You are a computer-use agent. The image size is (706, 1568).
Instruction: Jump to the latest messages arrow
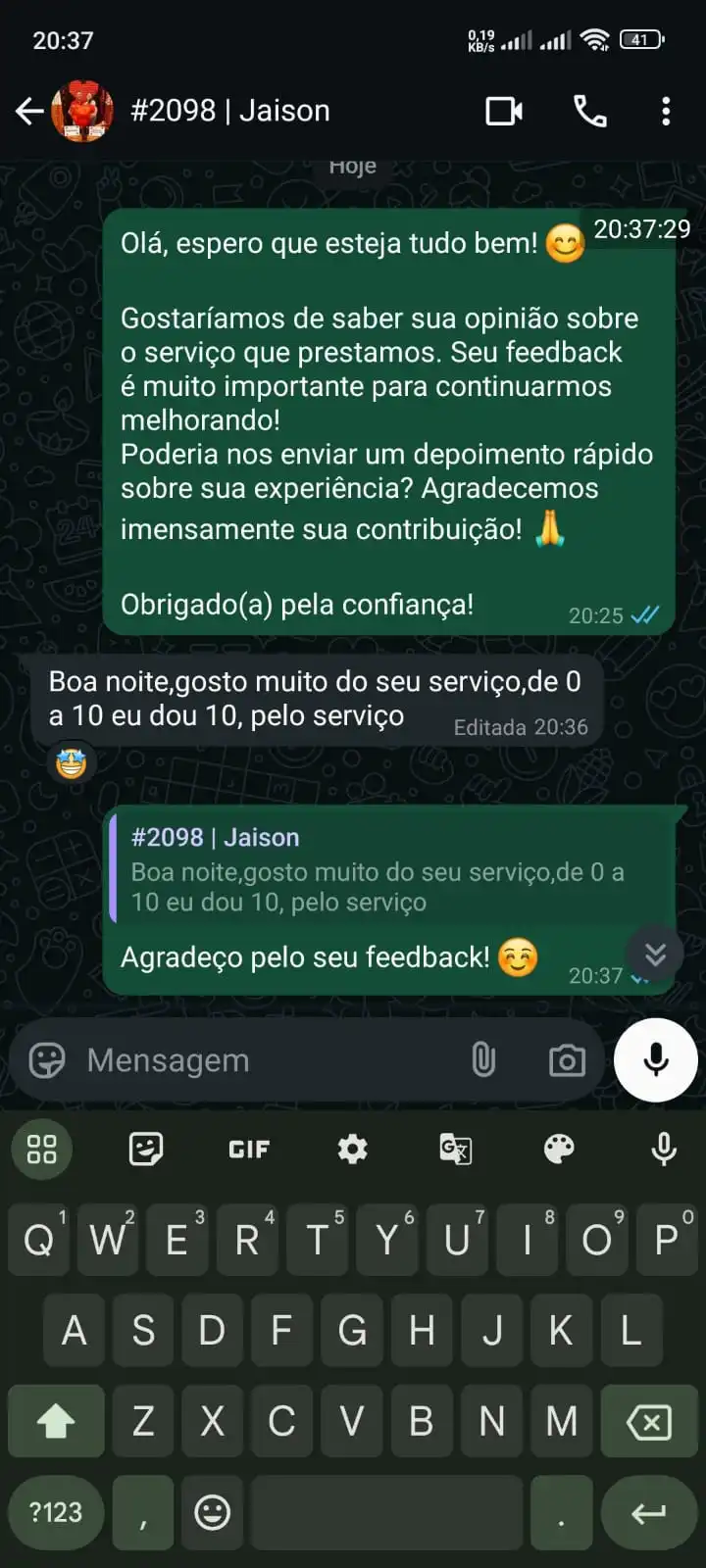pos(655,954)
